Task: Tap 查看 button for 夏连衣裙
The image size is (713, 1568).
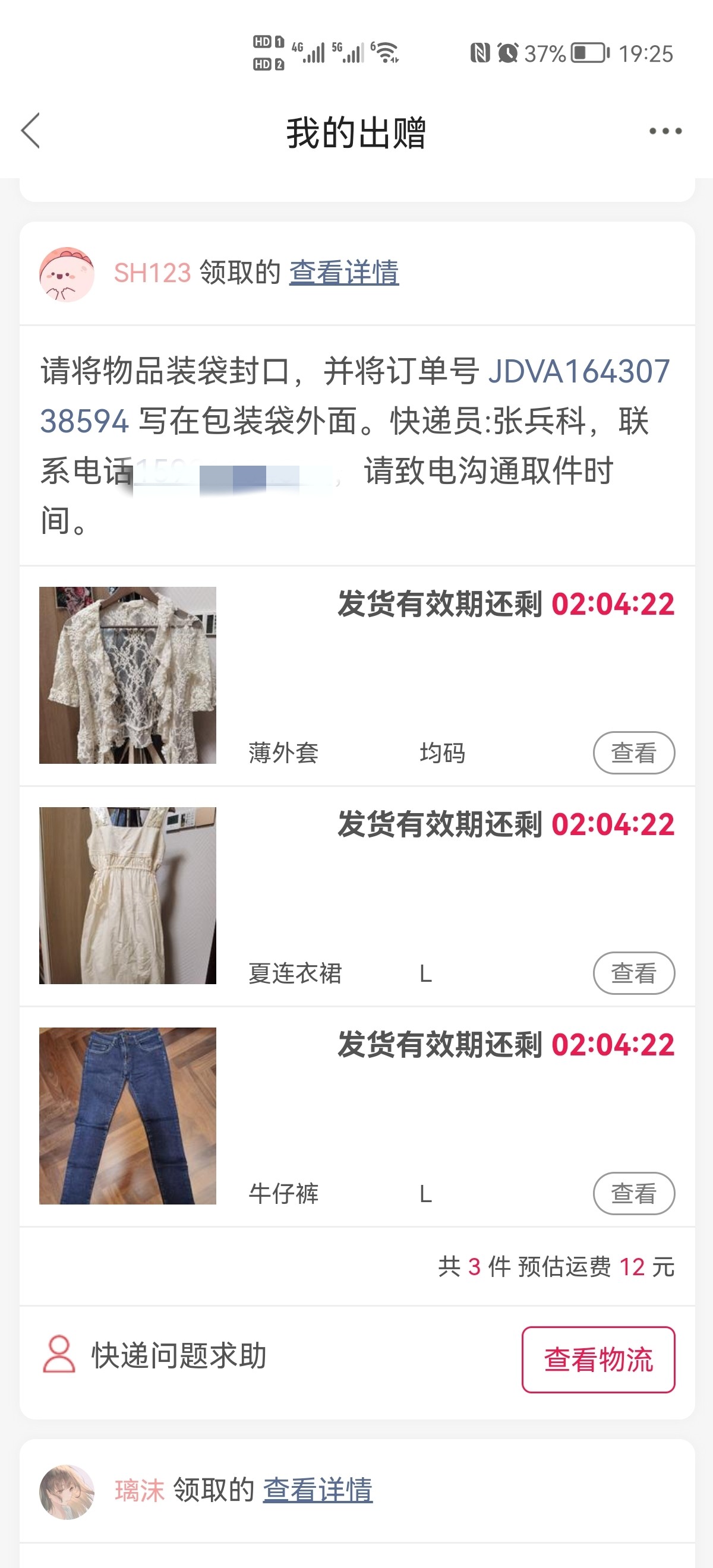Action: [x=633, y=973]
